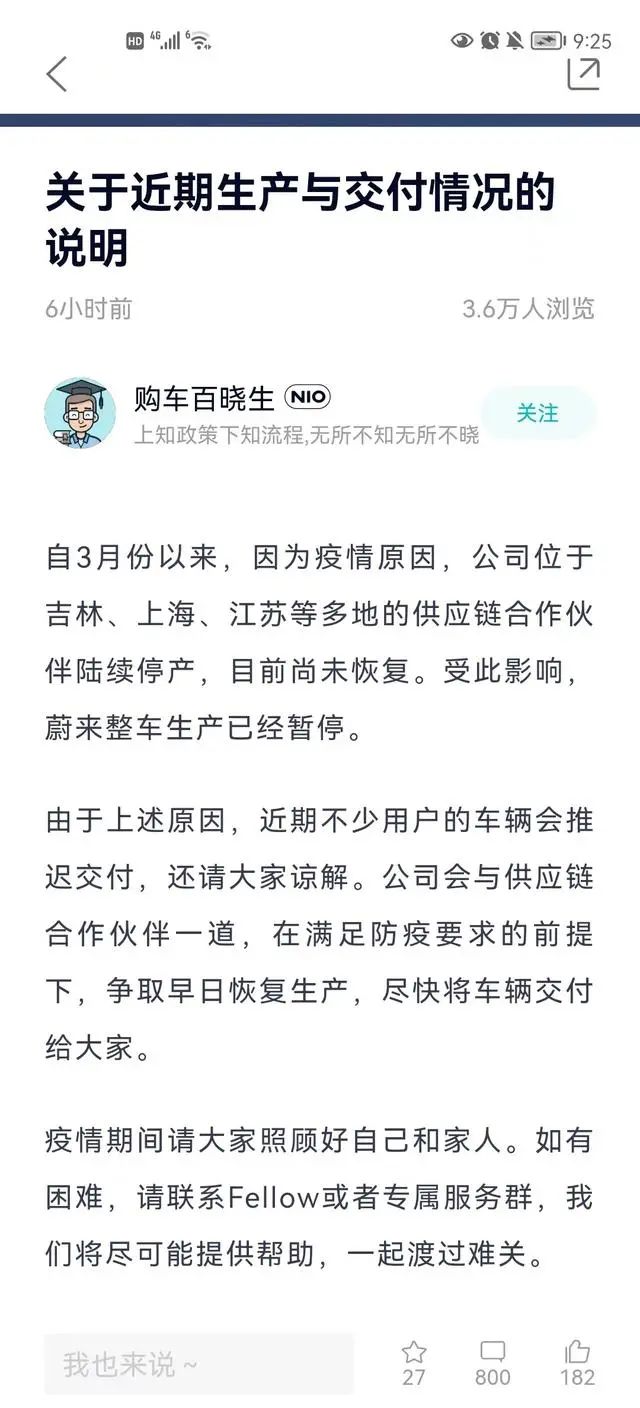The height and width of the screenshot is (1408, 640).
Task: Share this article
Action: (584, 73)
